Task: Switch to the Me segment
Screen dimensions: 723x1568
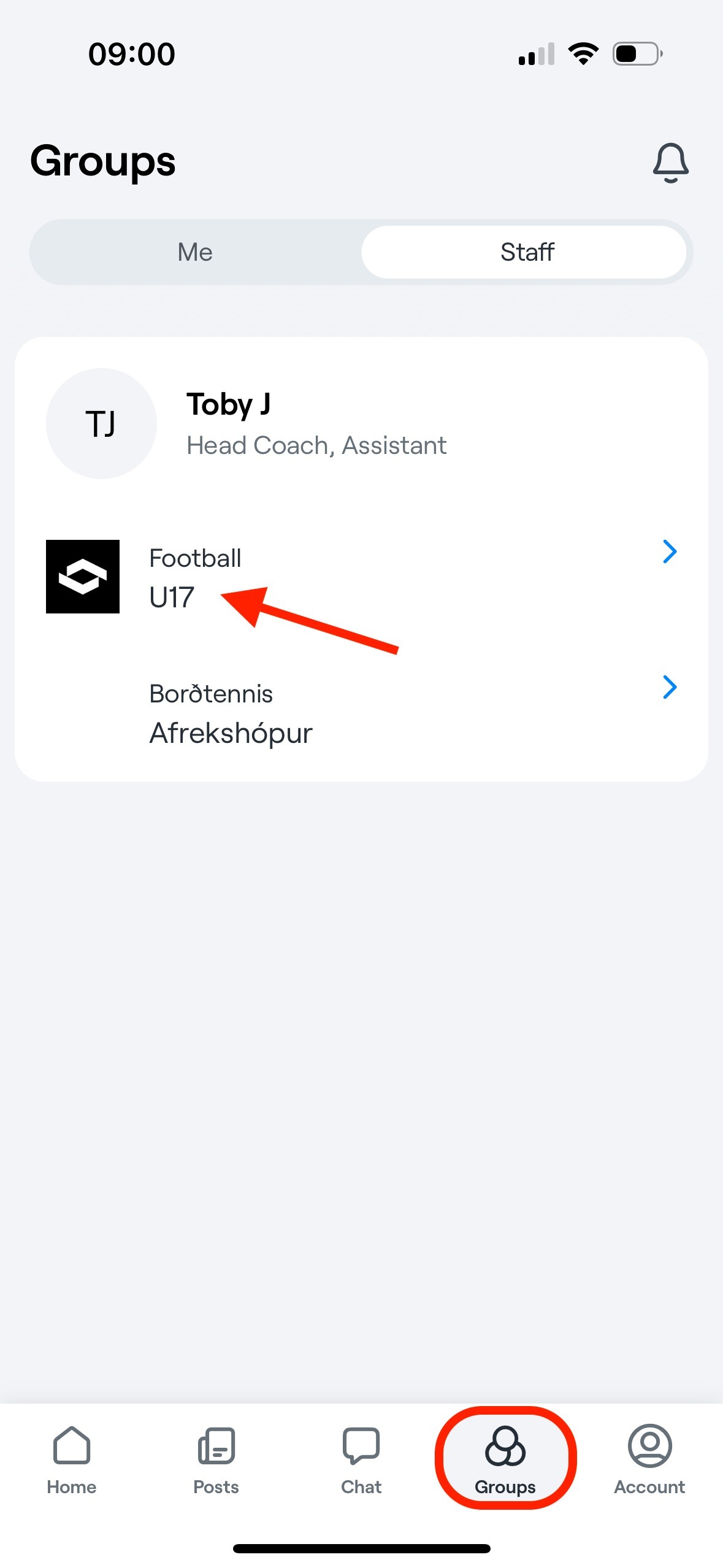Action: click(x=196, y=252)
